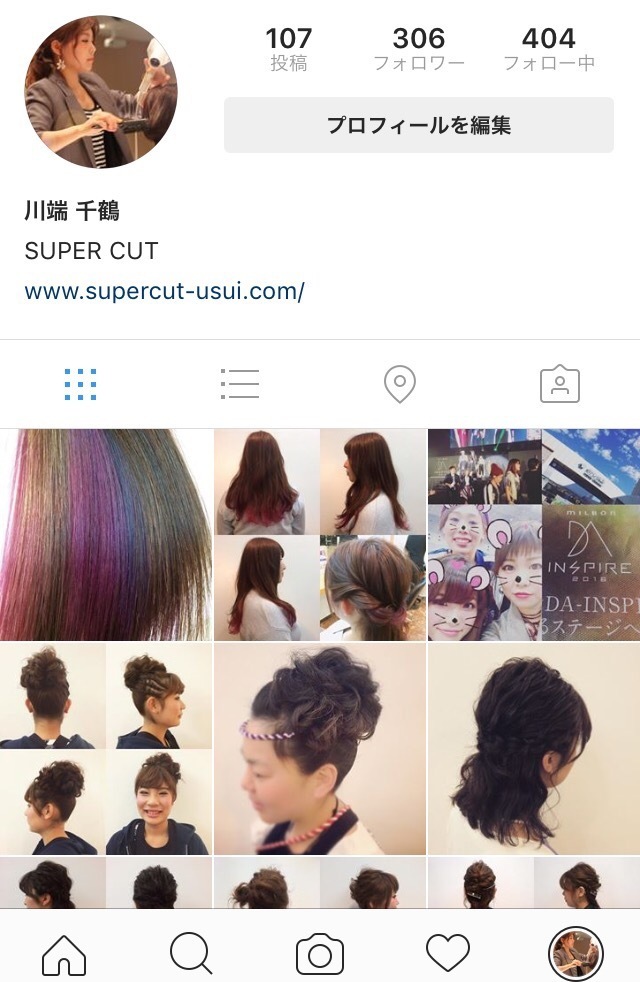Tap the large profile picture

(x=101, y=92)
